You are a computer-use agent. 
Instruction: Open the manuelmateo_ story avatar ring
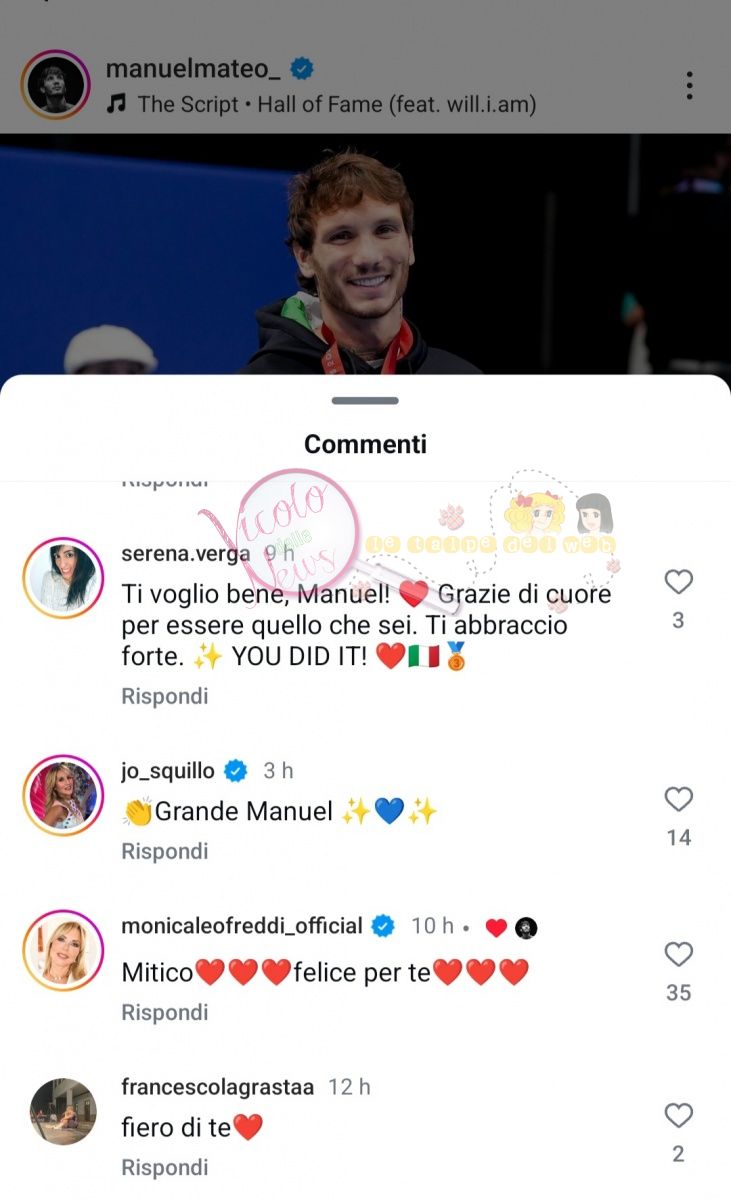tap(56, 86)
